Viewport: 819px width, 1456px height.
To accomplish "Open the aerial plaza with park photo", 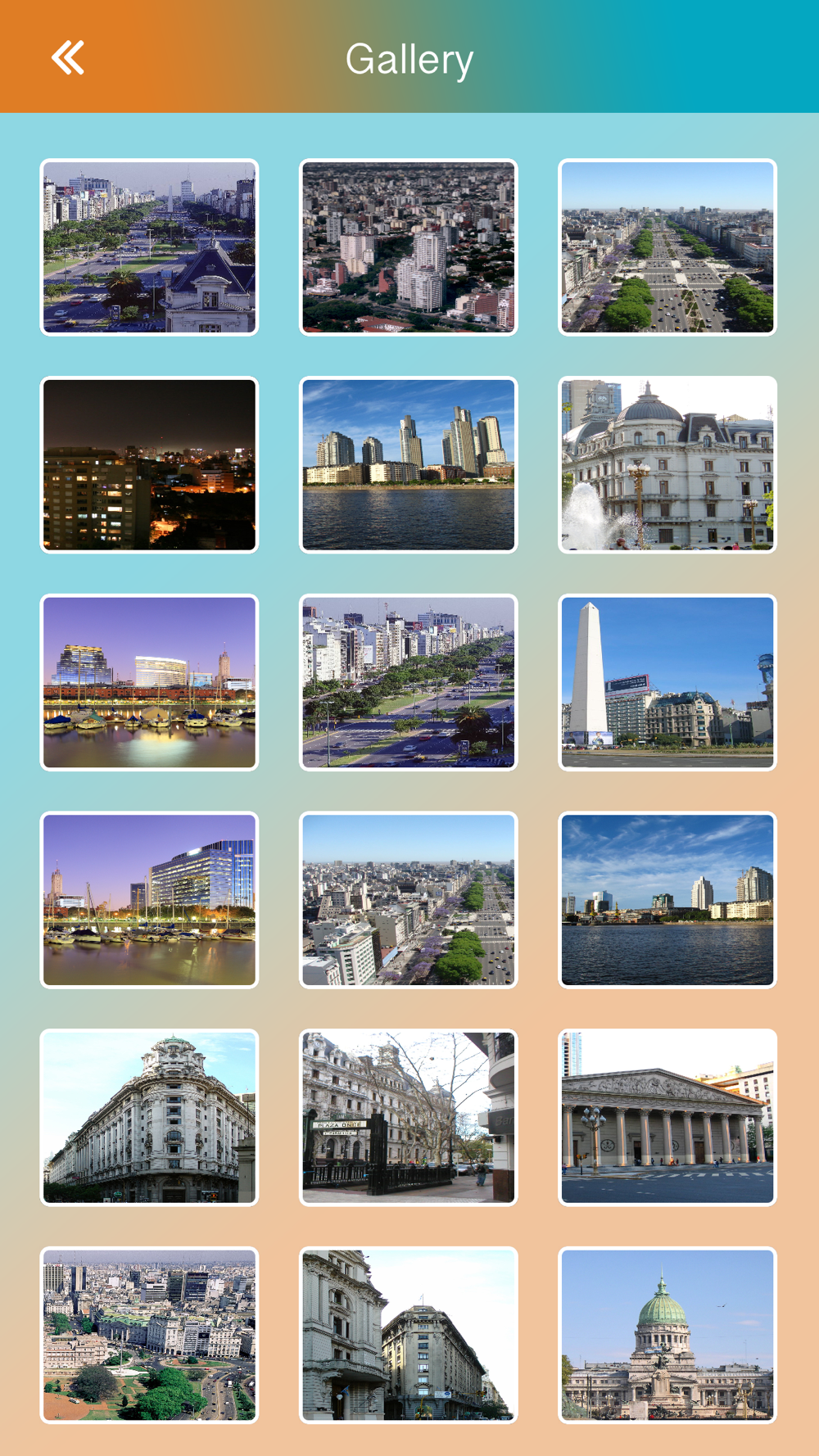I will (x=149, y=1335).
